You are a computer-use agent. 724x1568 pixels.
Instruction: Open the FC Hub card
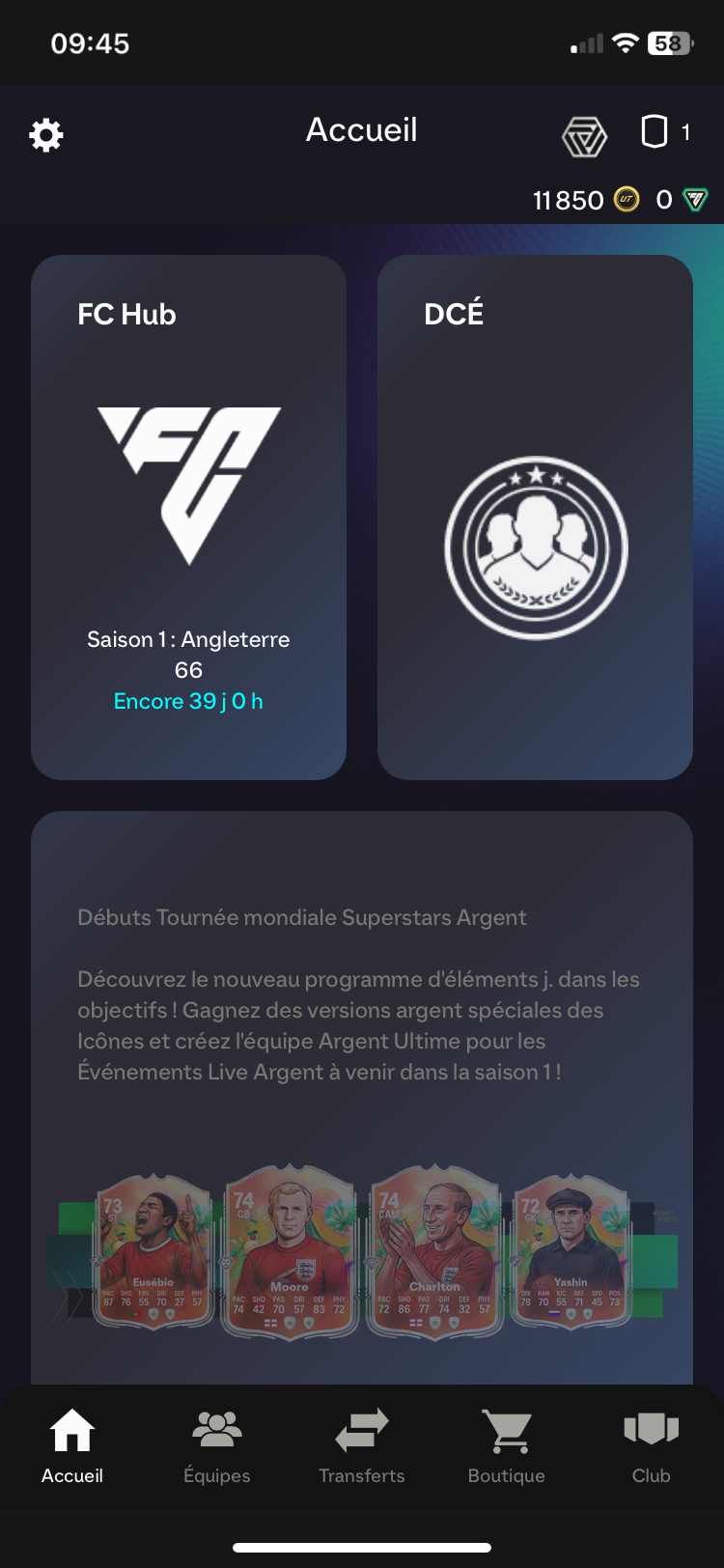188,518
